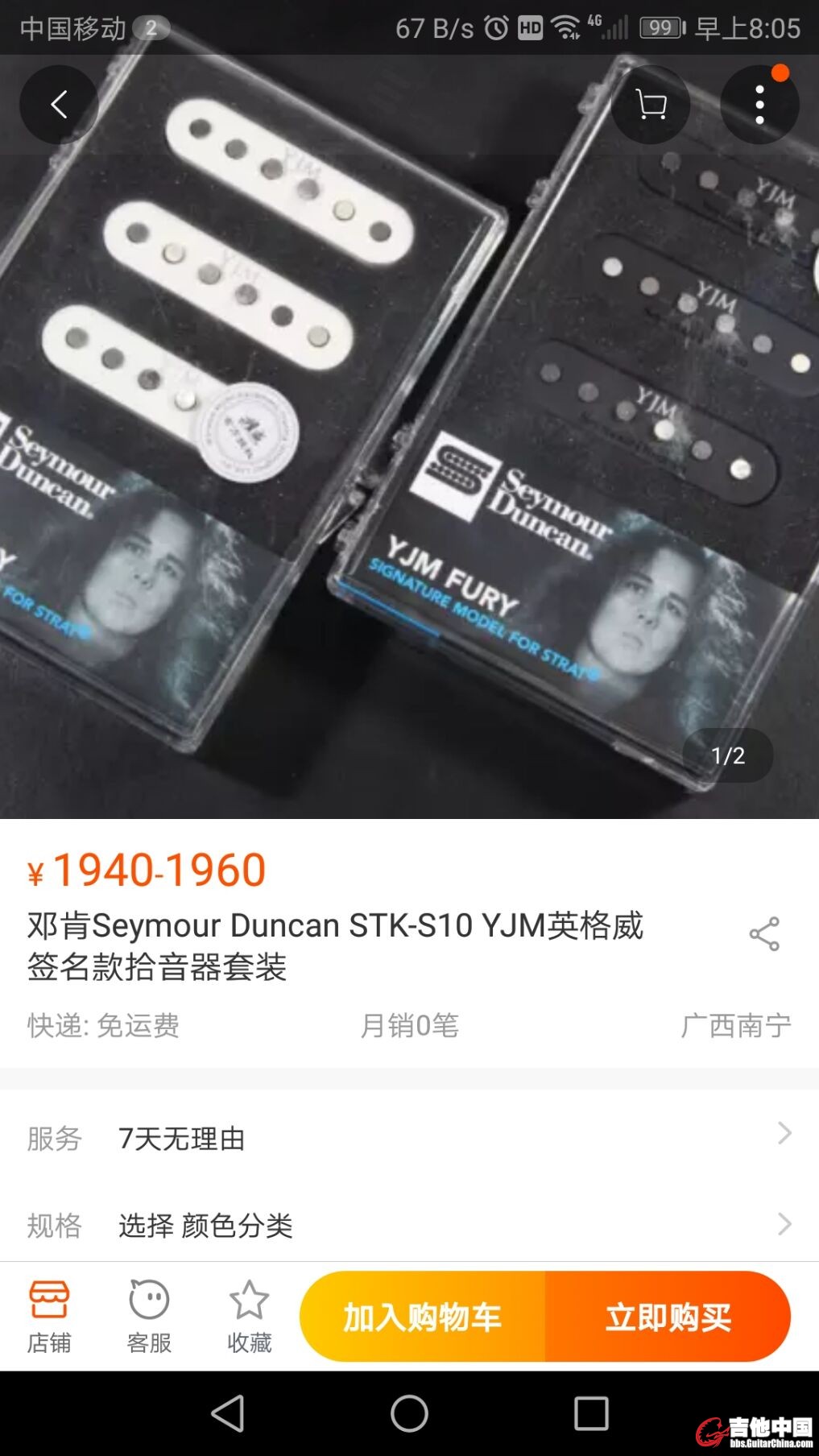Add this item to 收藏 favorites

point(249,1317)
